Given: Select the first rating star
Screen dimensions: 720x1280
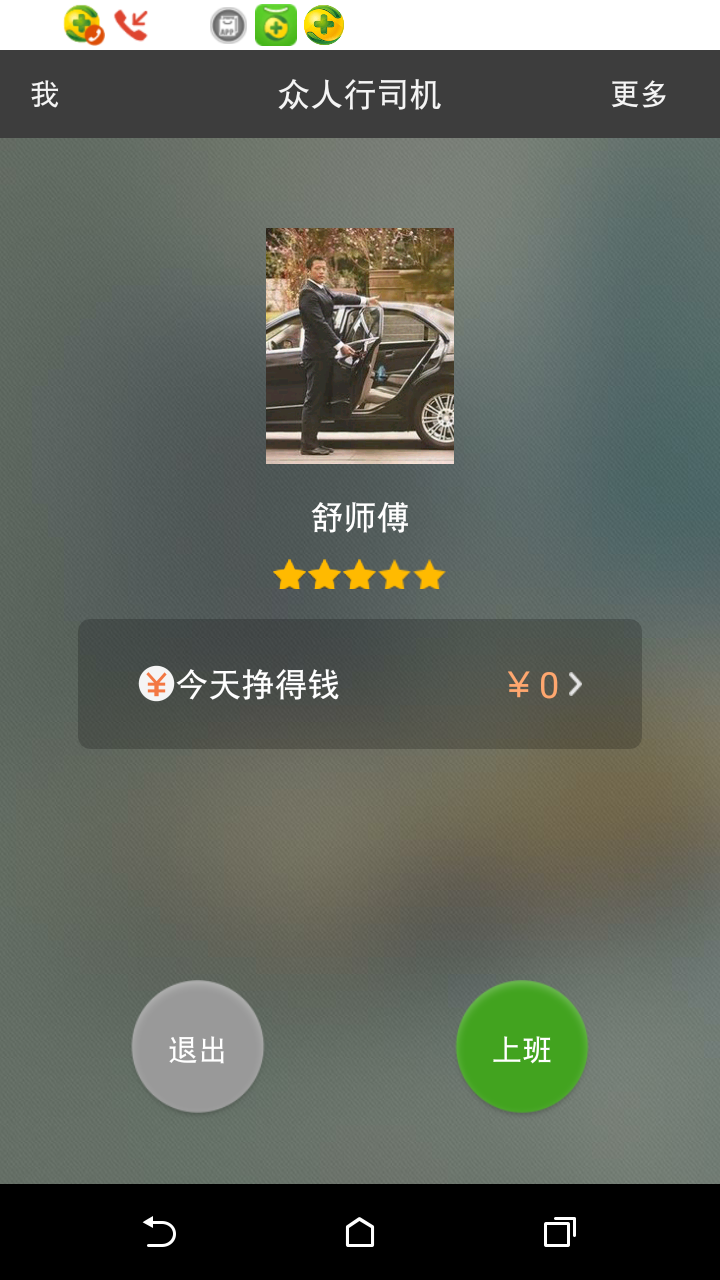Looking at the screenshot, I should pos(289,574).
